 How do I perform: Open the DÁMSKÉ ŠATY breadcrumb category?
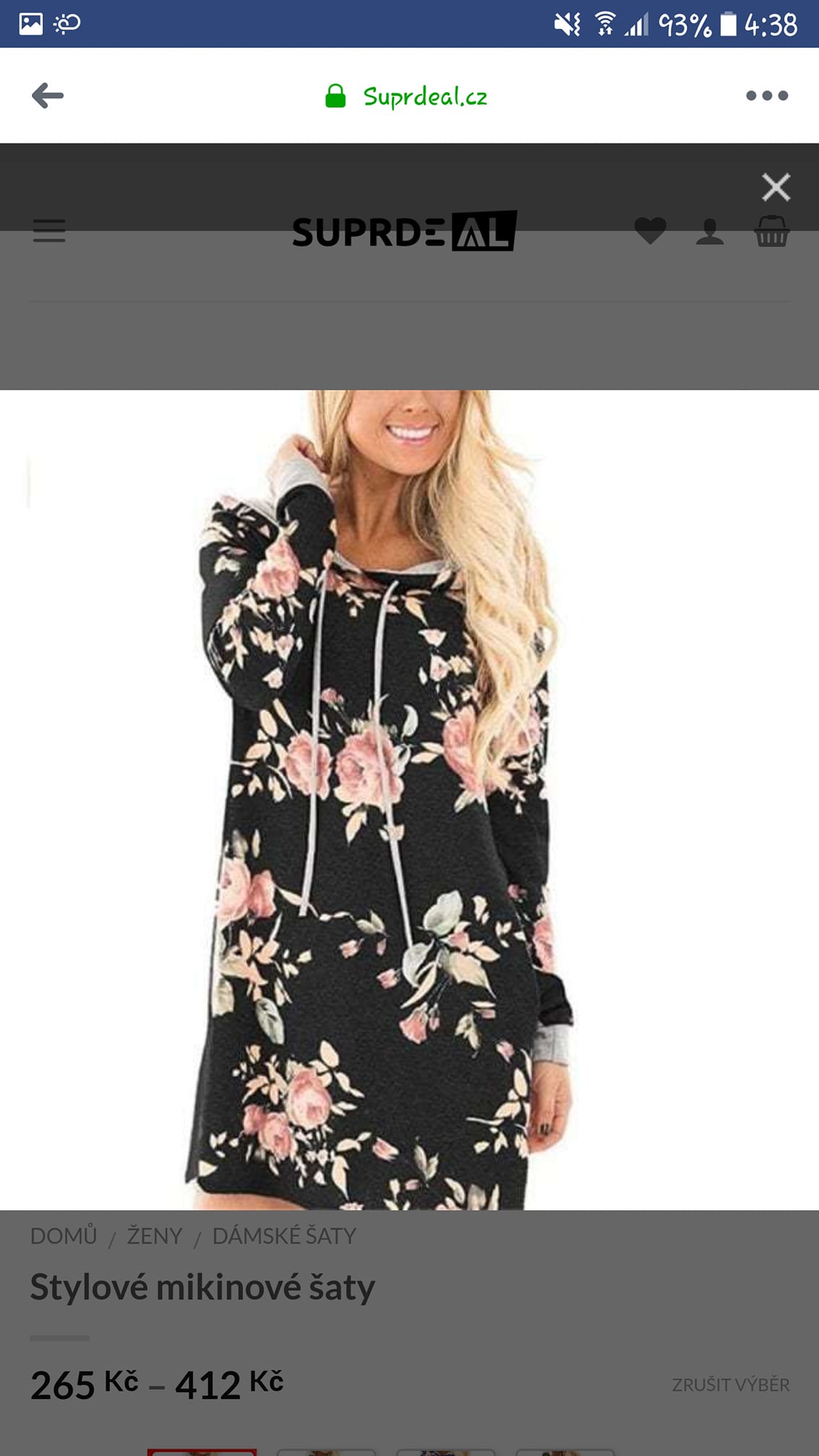(x=284, y=1236)
